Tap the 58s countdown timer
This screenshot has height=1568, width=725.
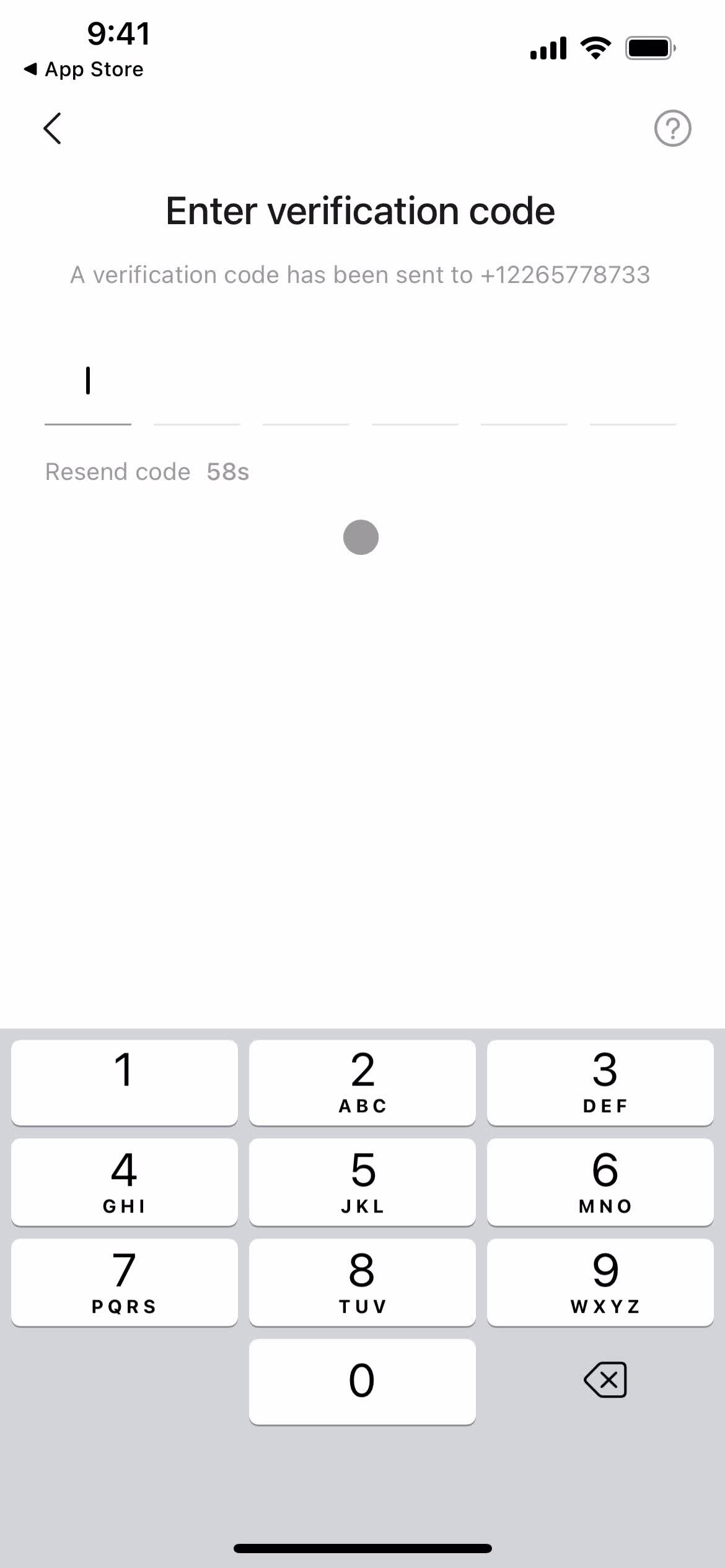[227, 471]
